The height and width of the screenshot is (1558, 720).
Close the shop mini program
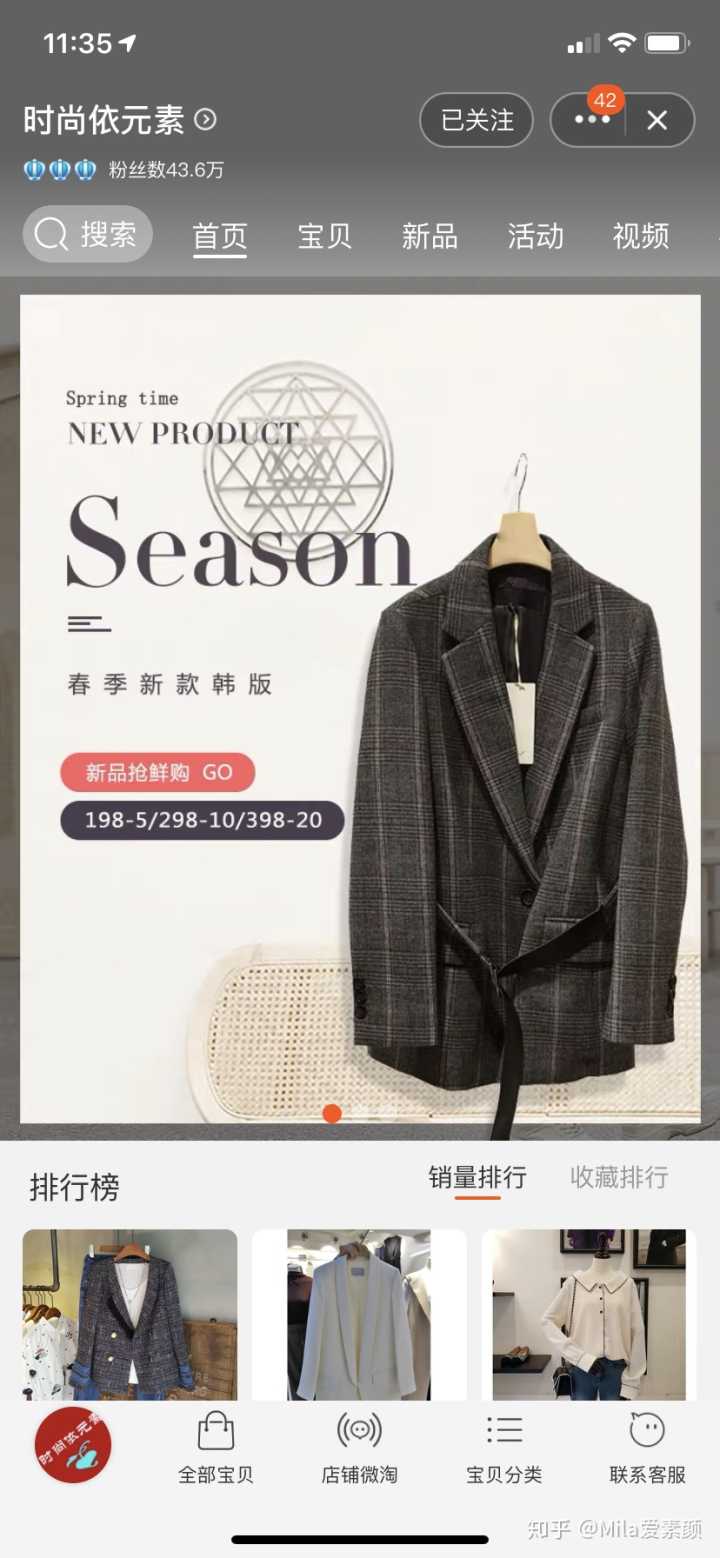tap(657, 120)
